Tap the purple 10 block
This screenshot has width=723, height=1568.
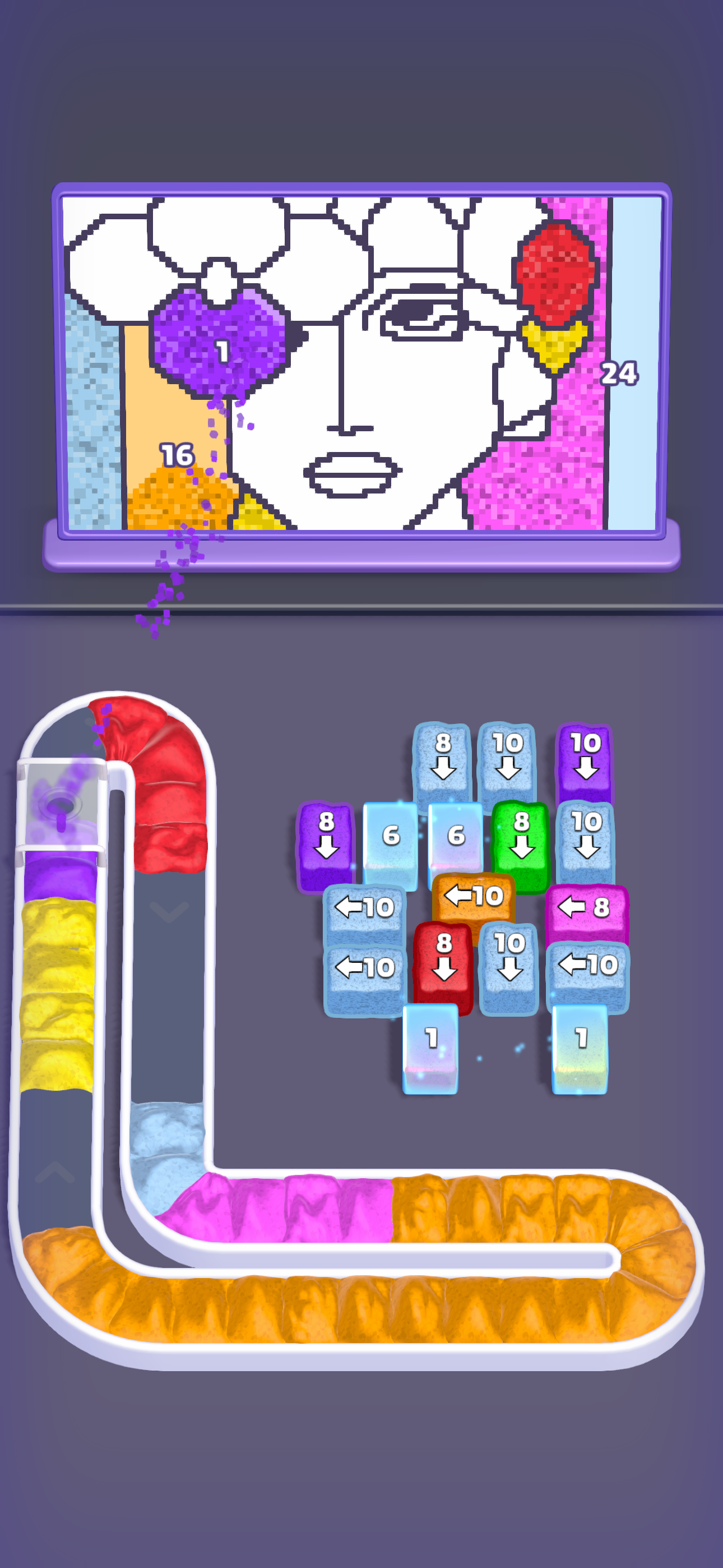click(585, 763)
